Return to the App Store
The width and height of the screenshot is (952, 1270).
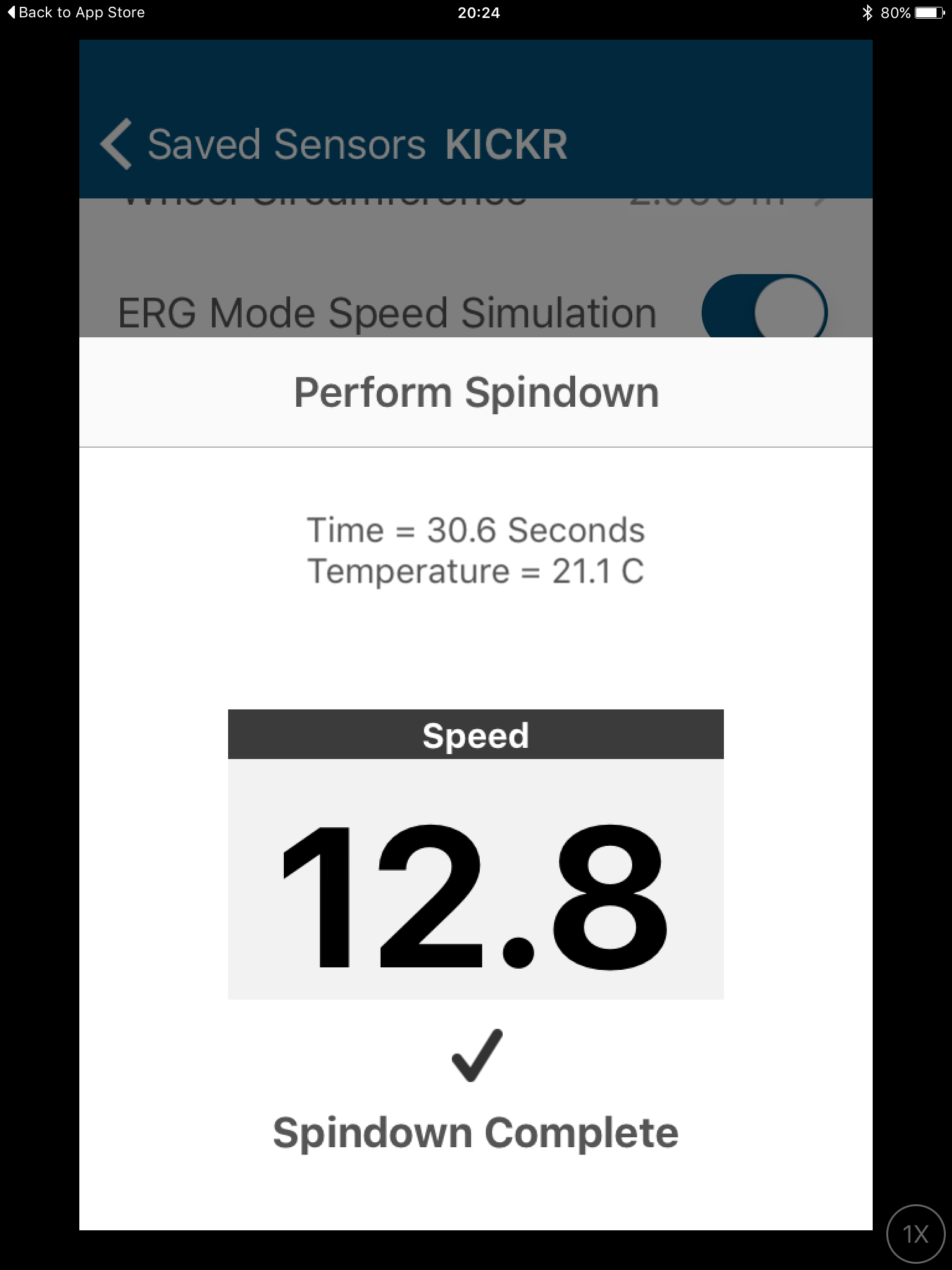click(x=76, y=12)
